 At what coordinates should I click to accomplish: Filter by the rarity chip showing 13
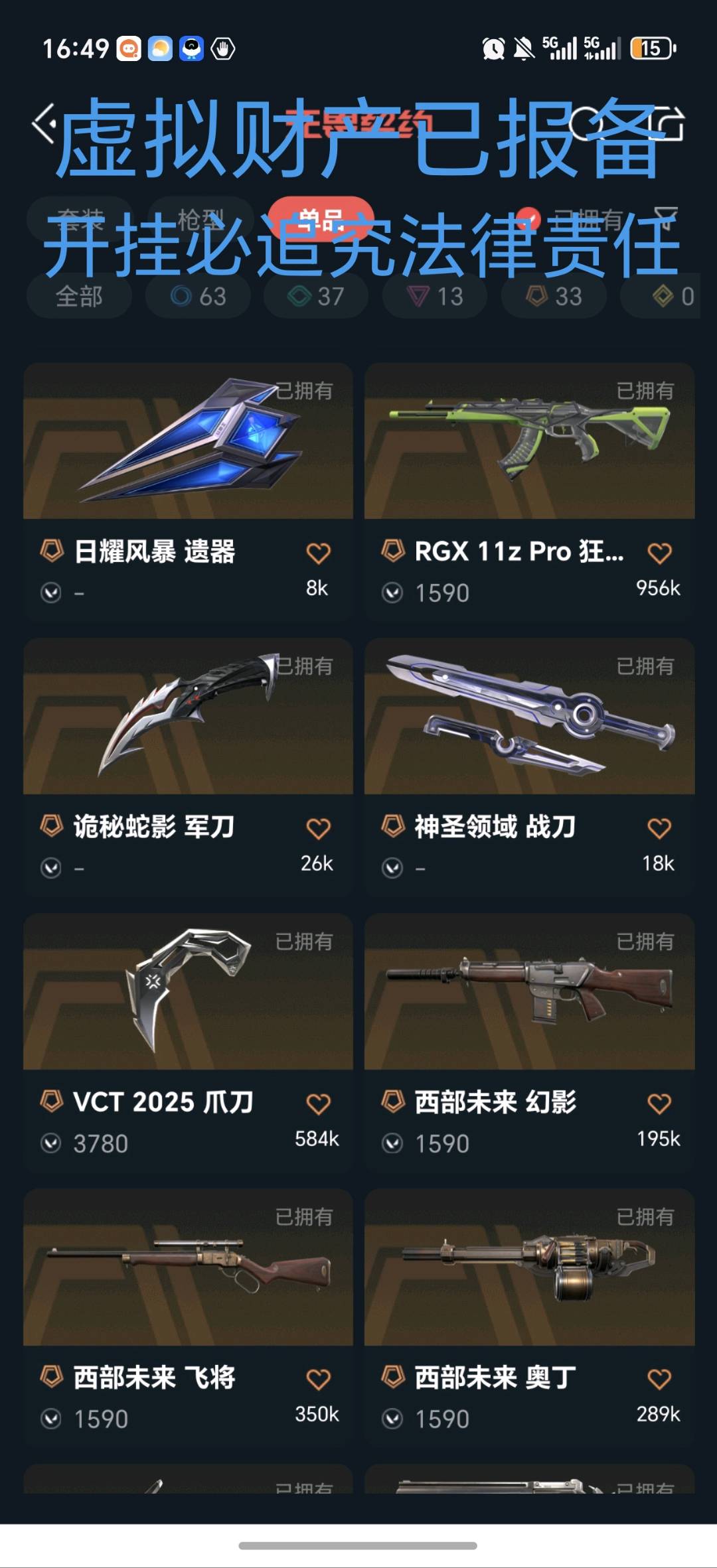(x=435, y=296)
